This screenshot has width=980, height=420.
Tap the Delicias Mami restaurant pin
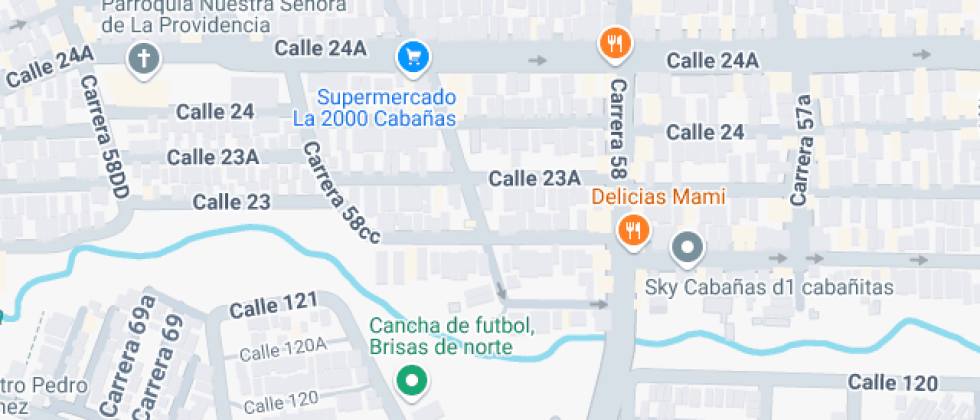click(632, 230)
